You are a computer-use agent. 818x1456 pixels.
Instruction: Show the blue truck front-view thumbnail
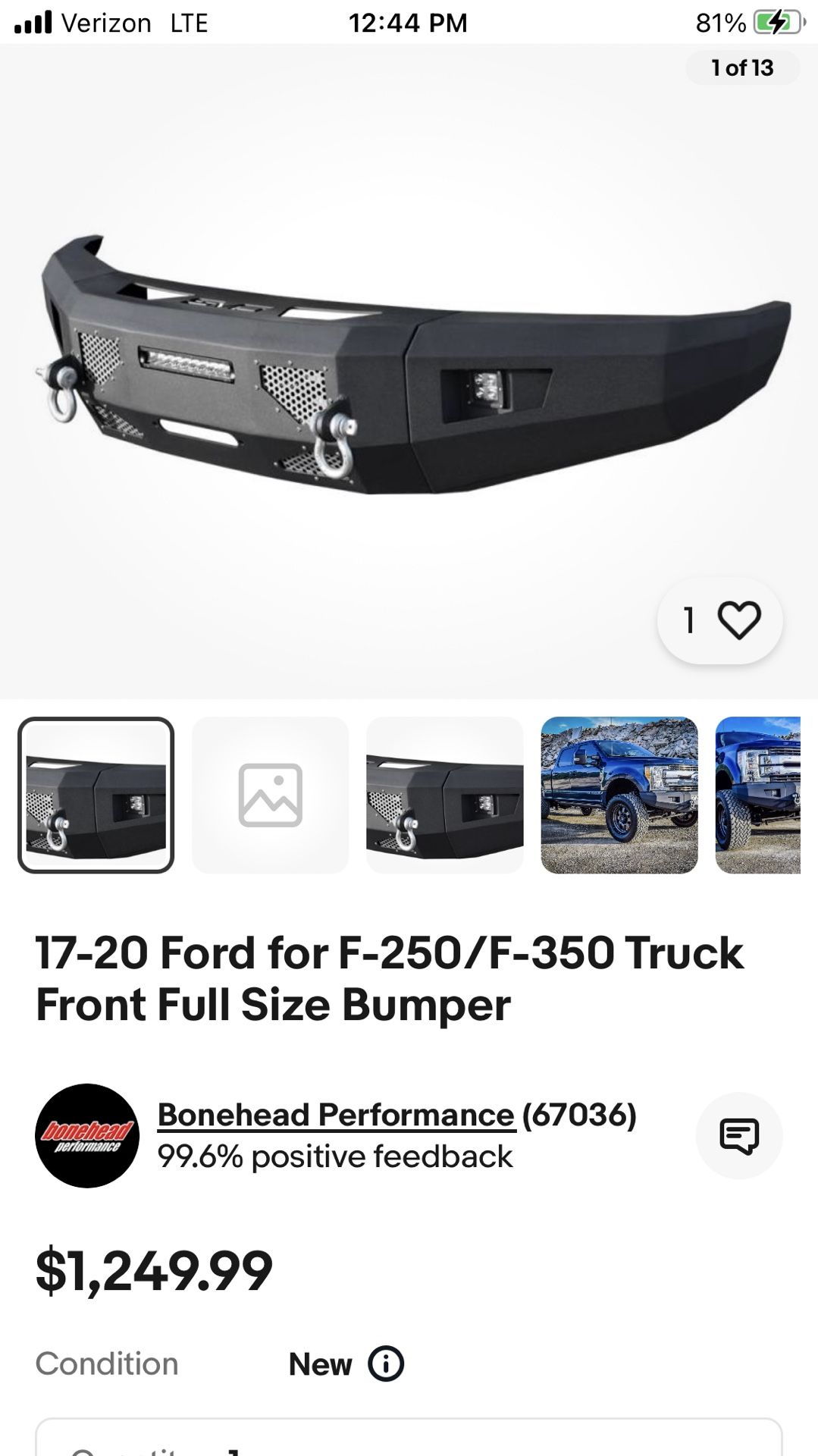coord(758,795)
